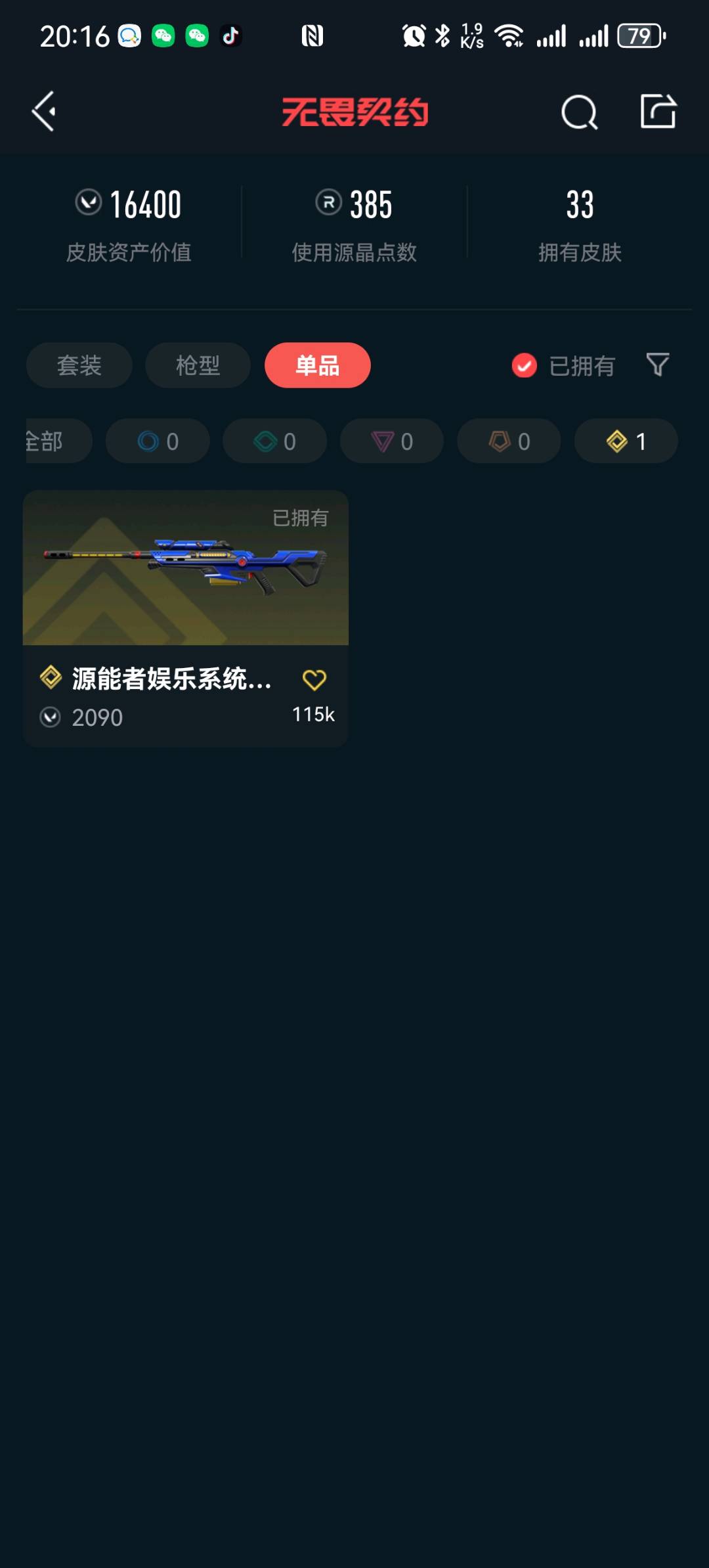Open the funnel filter options
This screenshot has height=1568, width=709.
pyautogui.click(x=657, y=365)
